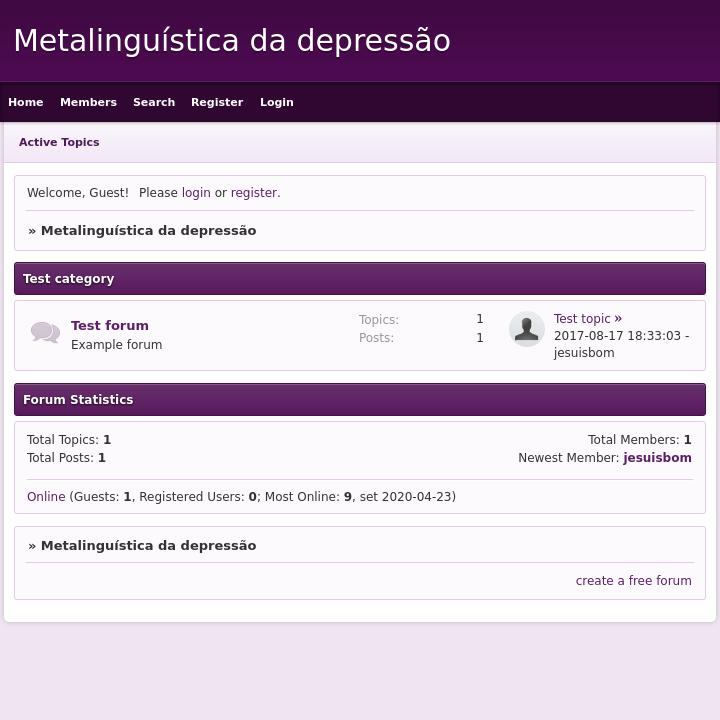Open Search from the navigation bar

coord(154,102)
